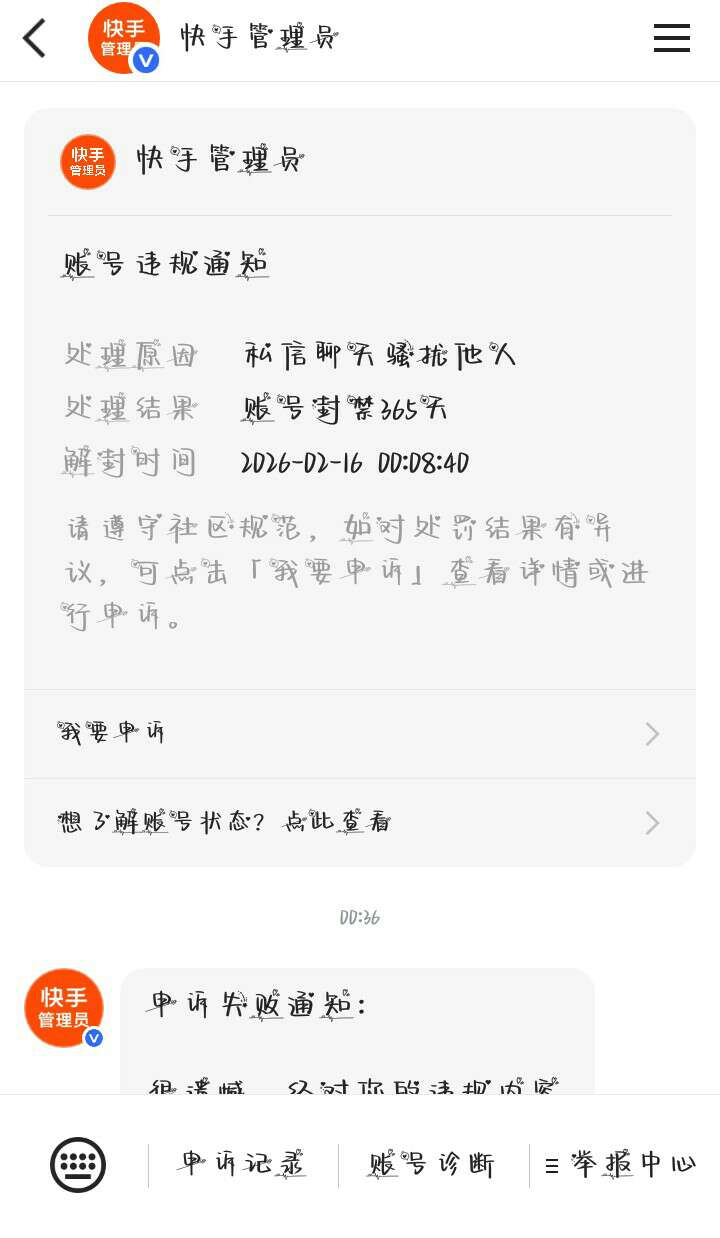
Task: Open the hamburger menu at top right
Action: [672, 38]
